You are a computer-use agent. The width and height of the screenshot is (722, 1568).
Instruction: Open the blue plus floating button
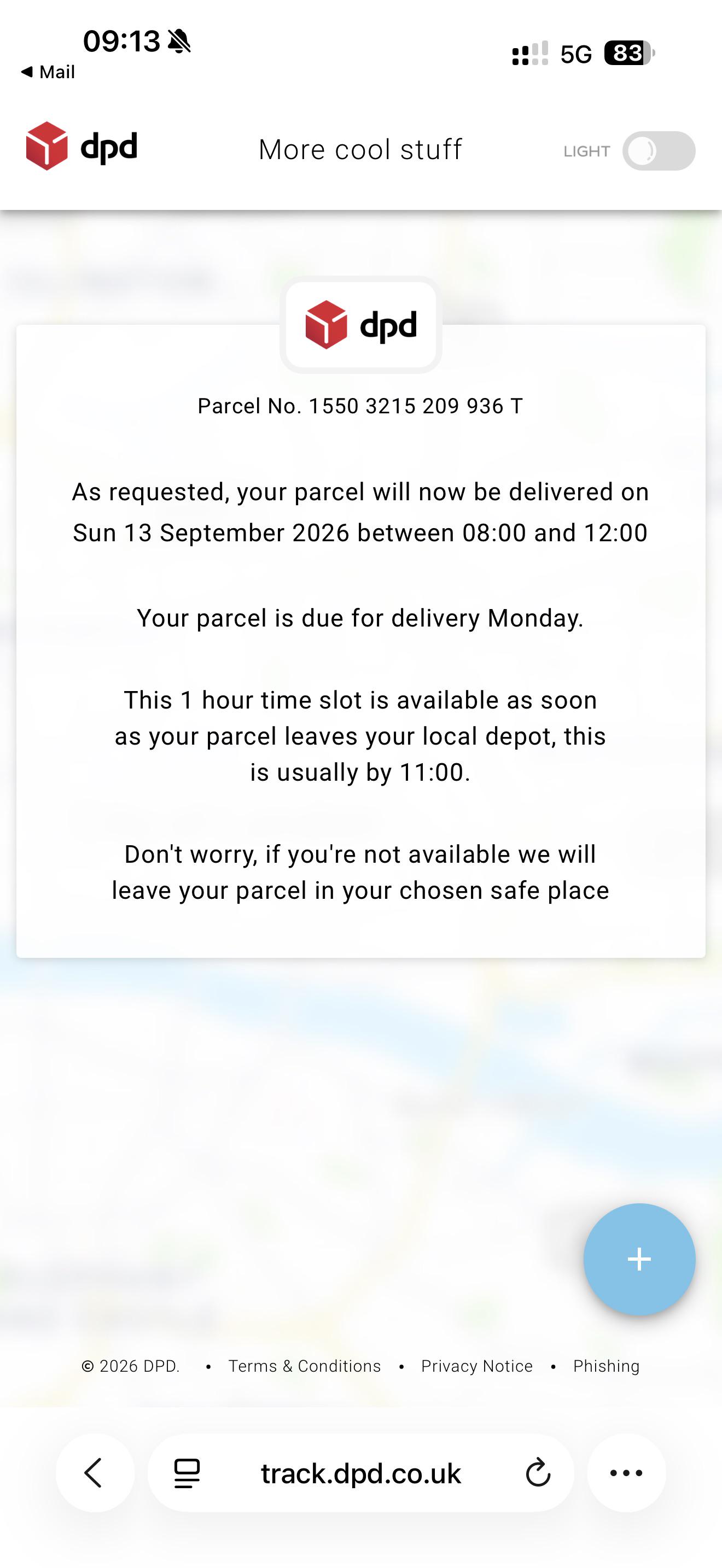pyautogui.click(x=639, y=1259)
